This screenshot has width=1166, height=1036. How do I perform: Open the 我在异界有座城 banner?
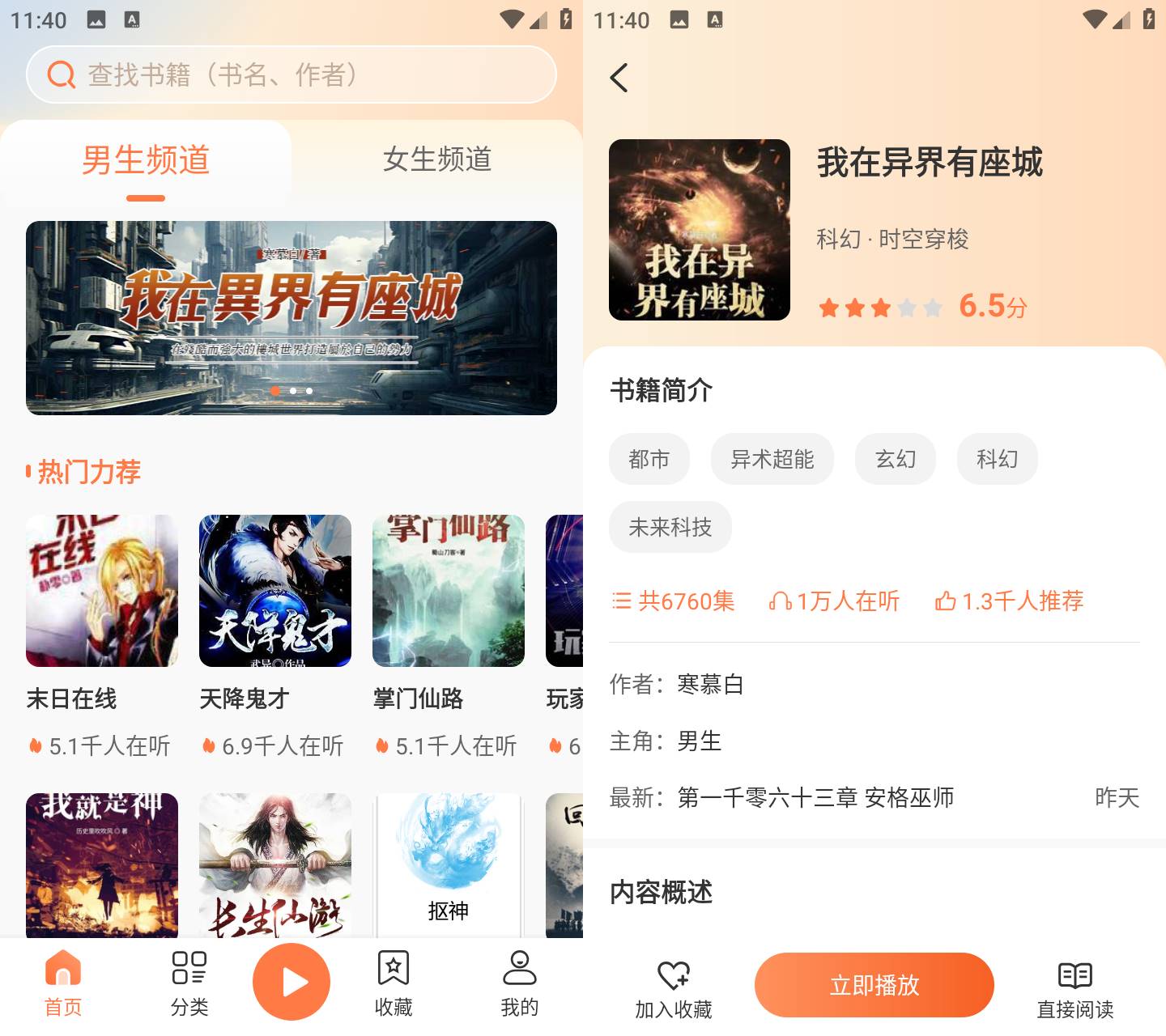click(291, 317)
